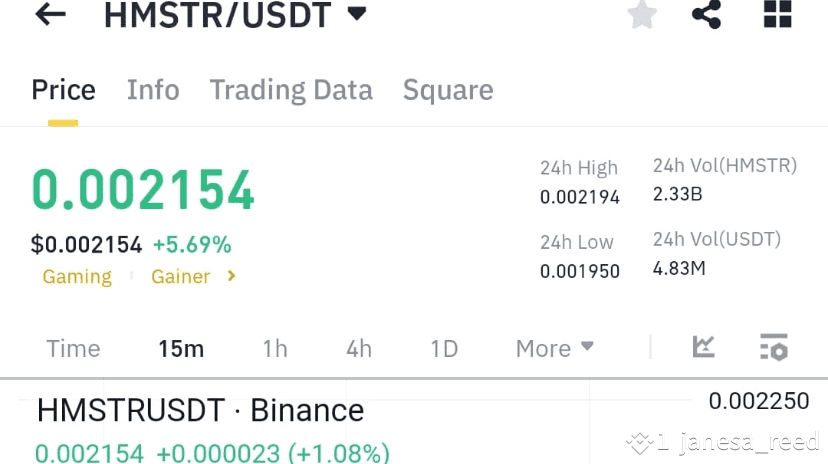This screenshot has height=464, width=828.
Task: Open the chart drawing tools icon
Action: click(704, 347)
